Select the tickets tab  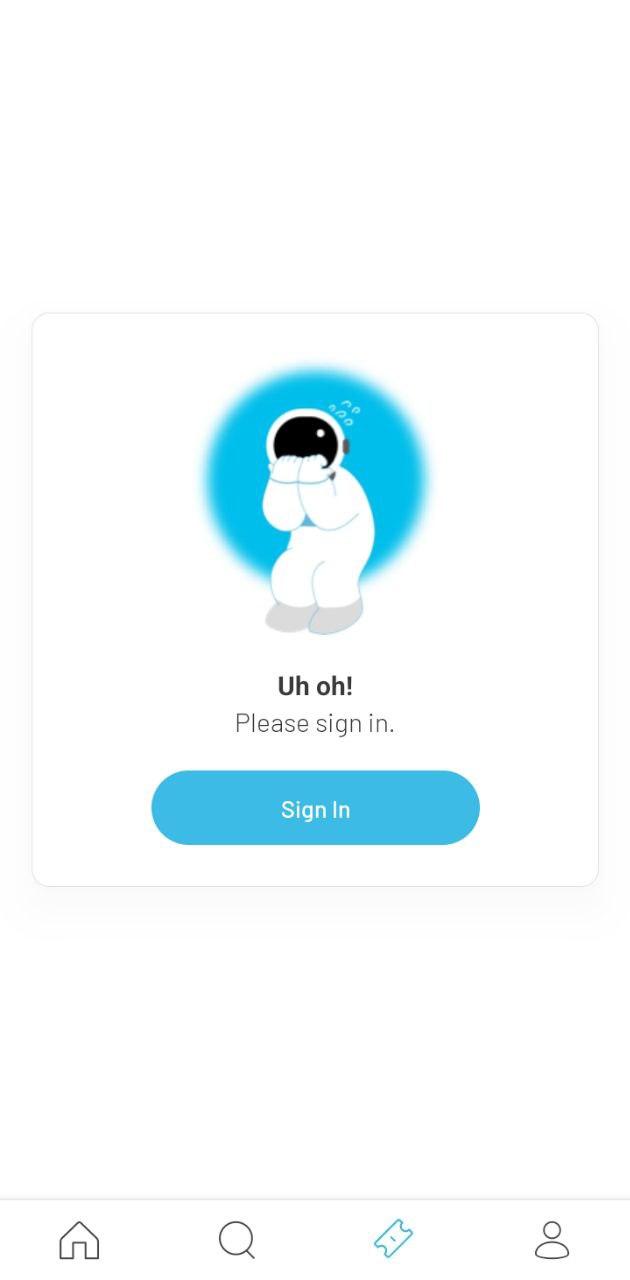393,1239
